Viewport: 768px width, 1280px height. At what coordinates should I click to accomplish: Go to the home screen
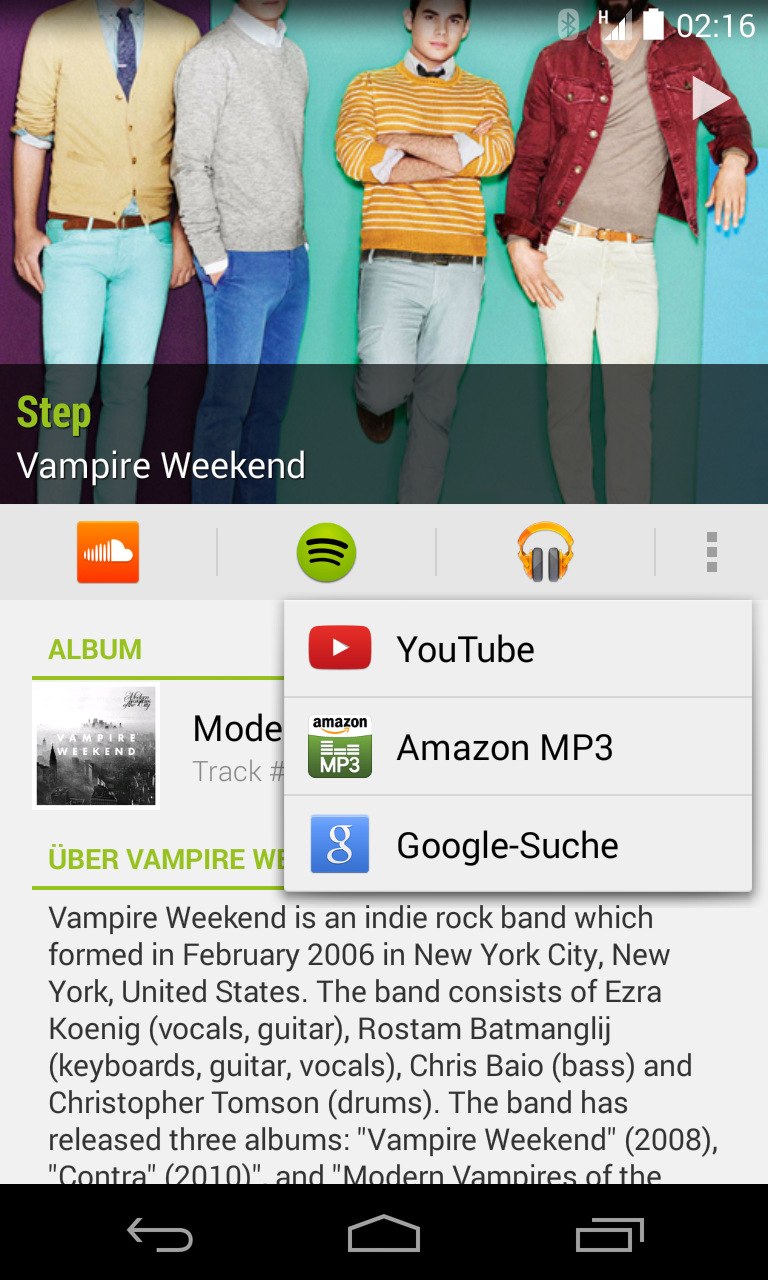click(x=384, y=1234)
